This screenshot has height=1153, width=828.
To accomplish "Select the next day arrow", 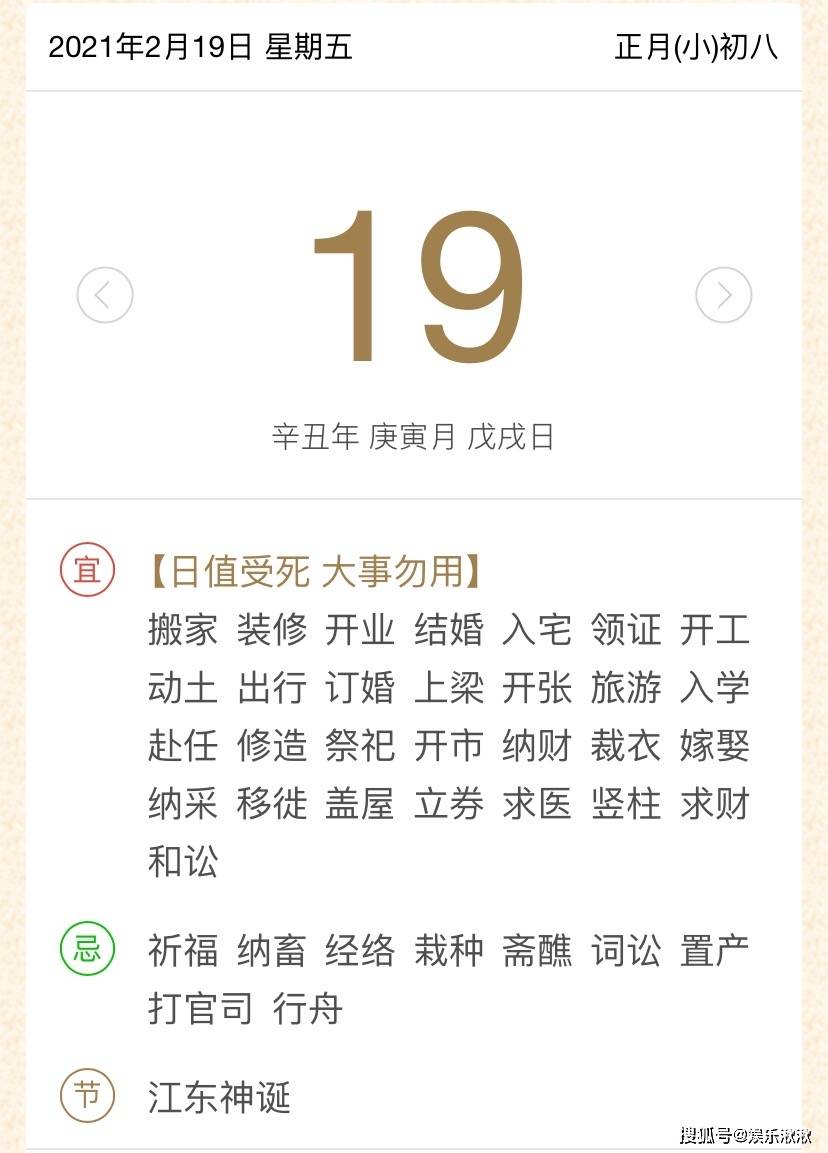I will pos(723,294).
